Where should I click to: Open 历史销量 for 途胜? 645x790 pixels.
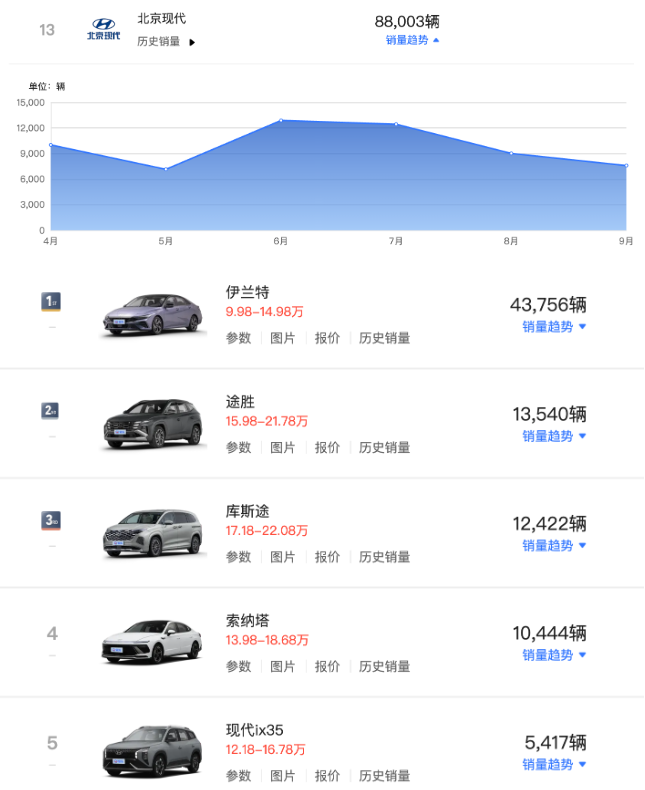(384, 447)
